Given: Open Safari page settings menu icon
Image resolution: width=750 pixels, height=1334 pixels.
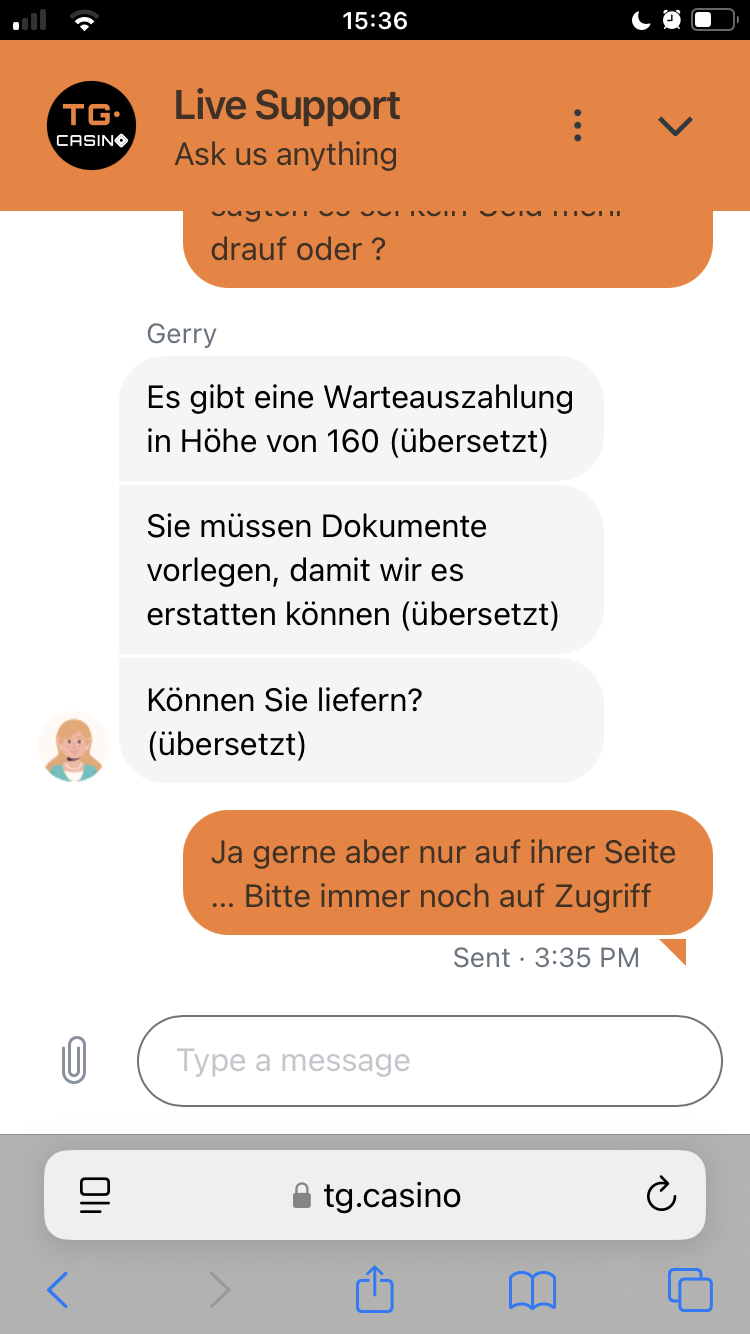Looking at the screenshot, I should (95, 1195).
